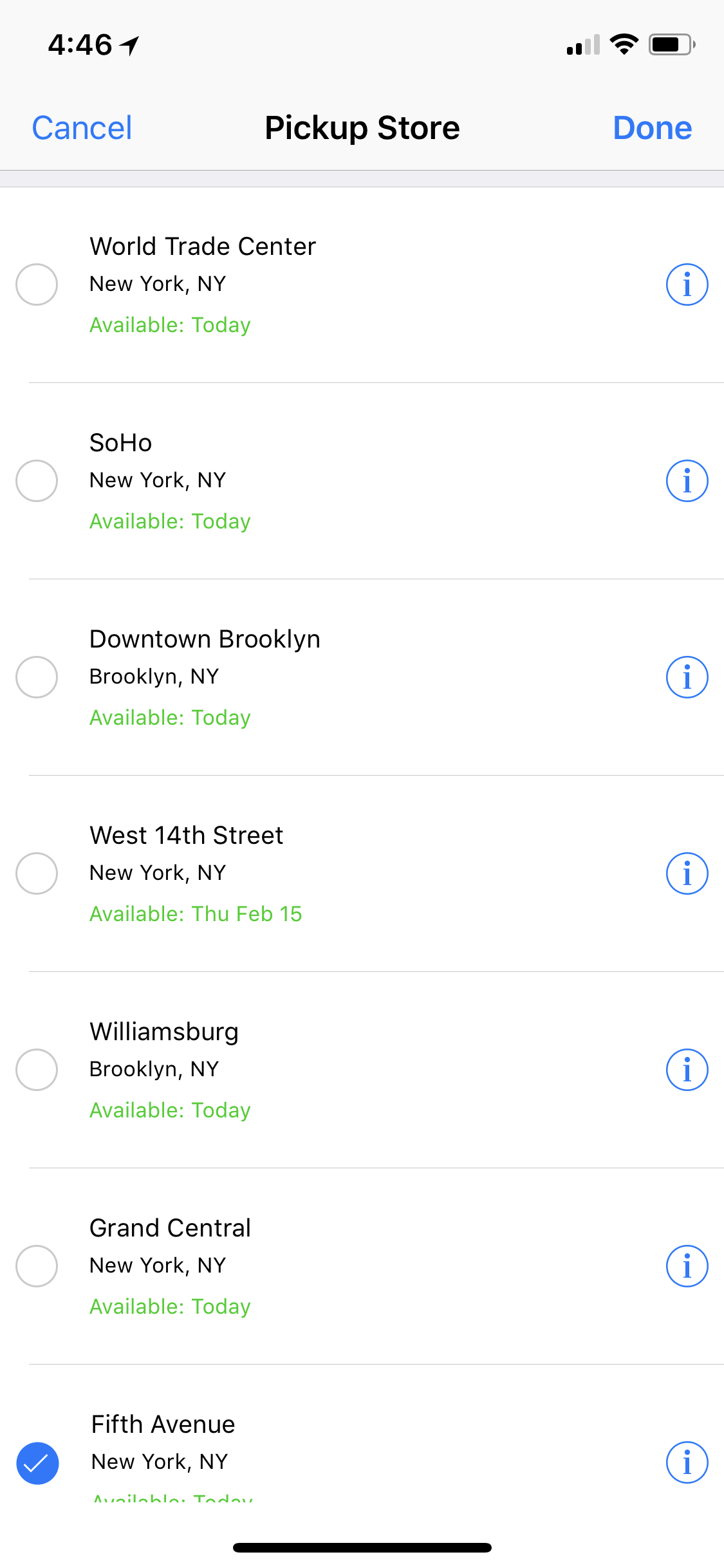Open Grand Central store info
This screenshot has width=724, height=1568.
pos(687,1266)
